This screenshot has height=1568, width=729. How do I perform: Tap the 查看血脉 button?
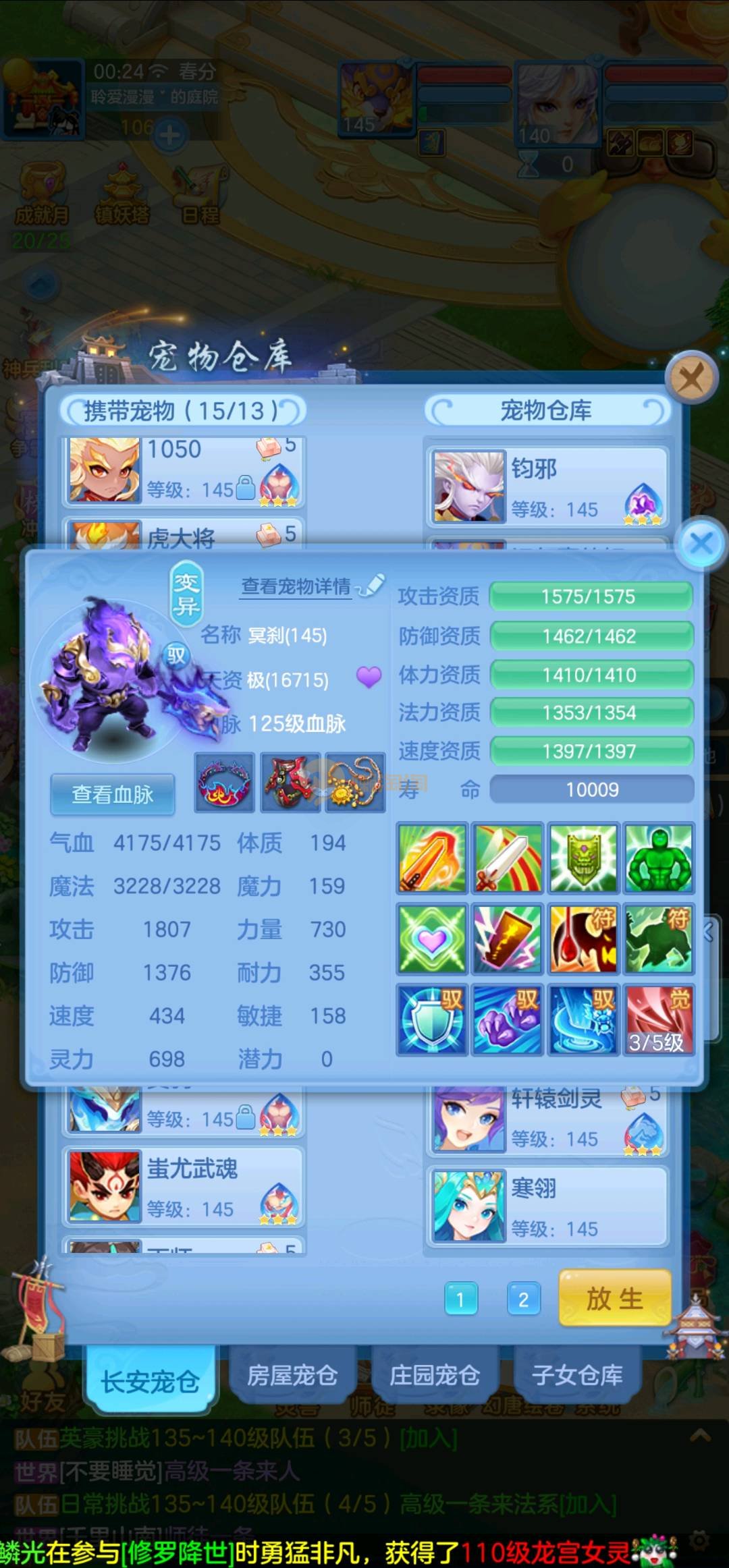[113, 794]
